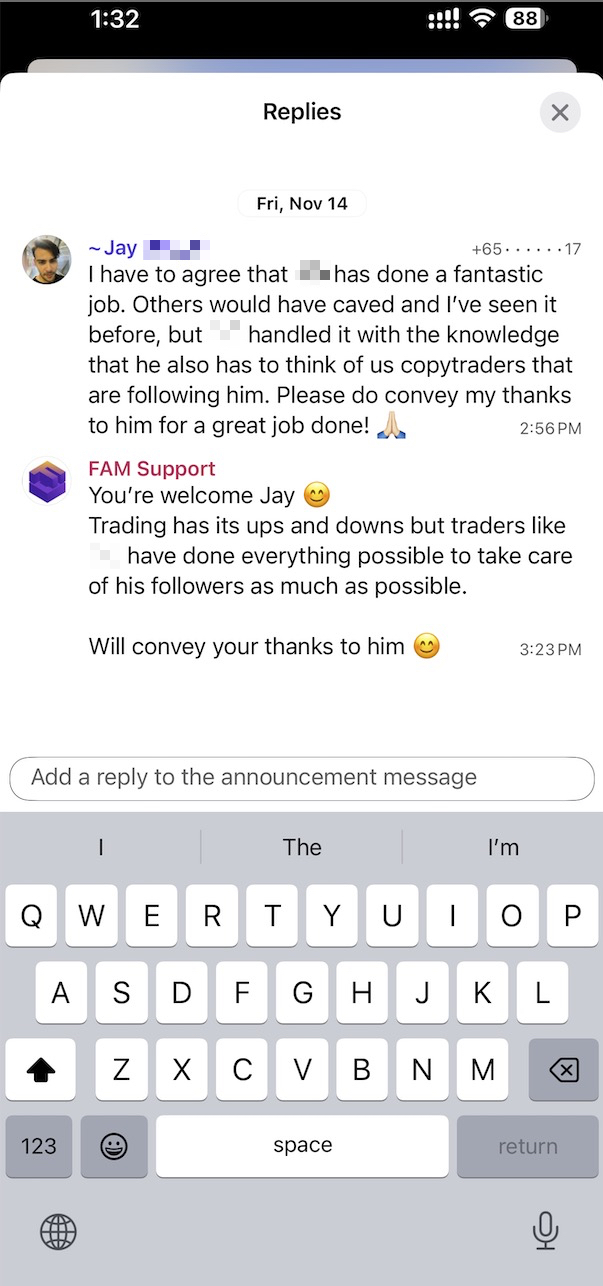
Task: Open FAM Support's avatar
Action: click(x=46, y=480)
